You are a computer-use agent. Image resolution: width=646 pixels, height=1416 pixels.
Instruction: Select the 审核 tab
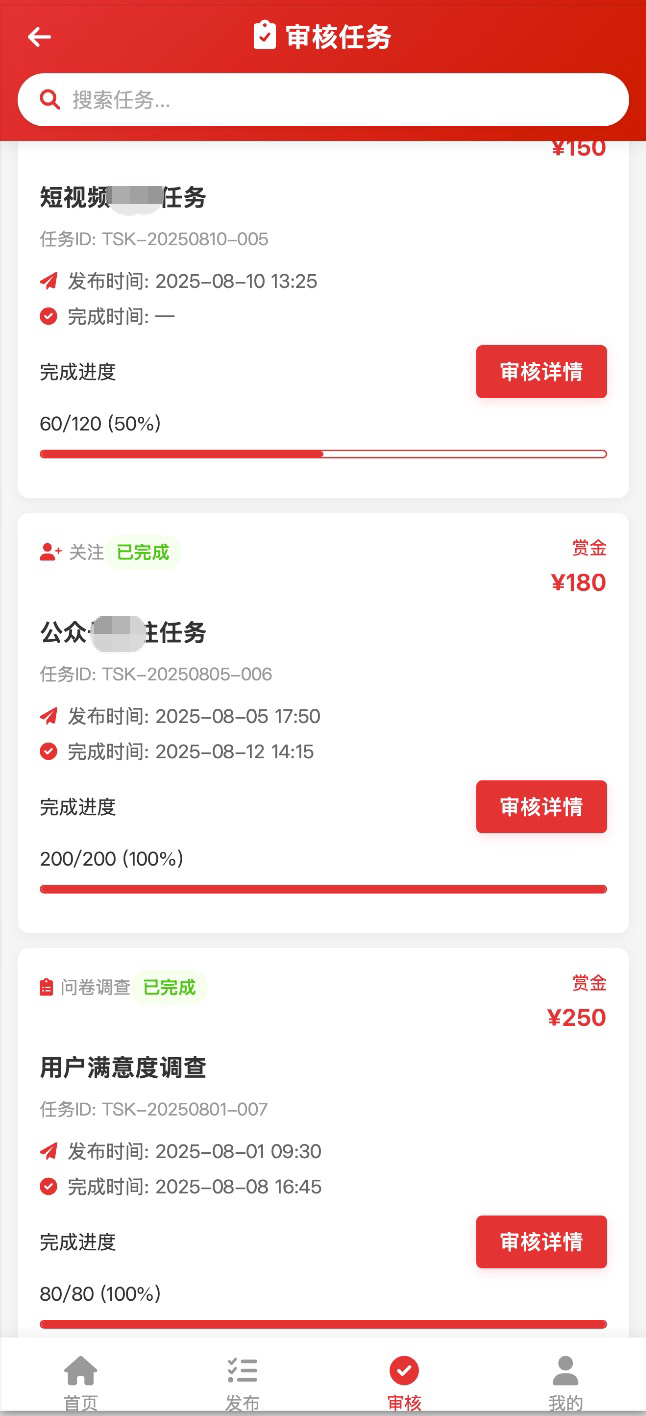pyautogui.click(x=404, y=1382)
